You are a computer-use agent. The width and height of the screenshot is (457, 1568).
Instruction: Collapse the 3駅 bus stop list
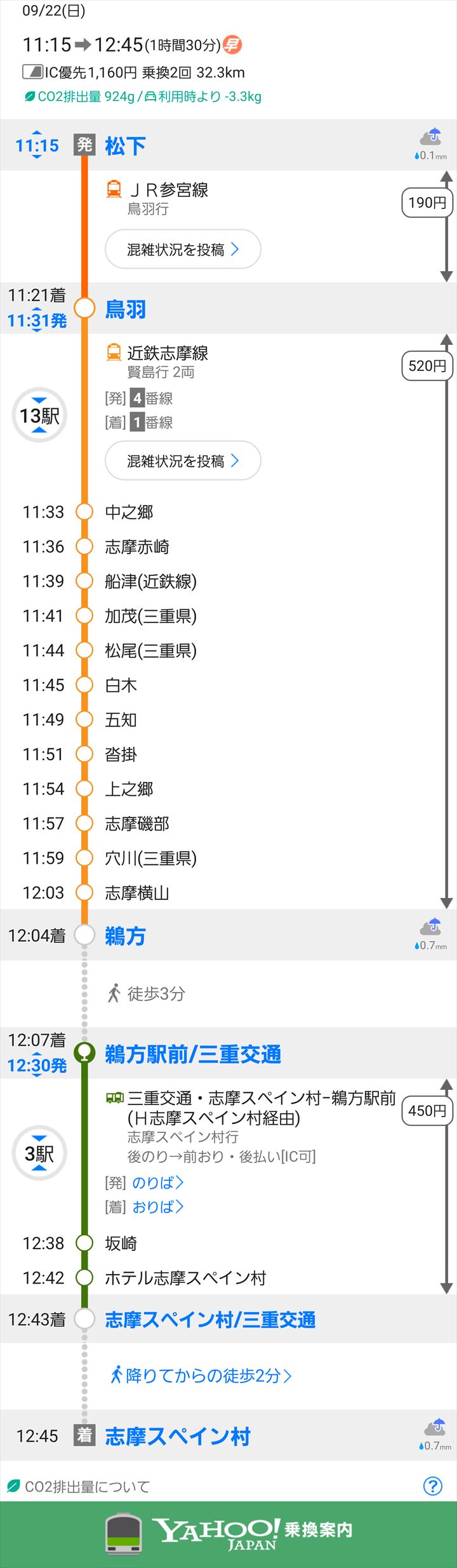(39, 1153)
